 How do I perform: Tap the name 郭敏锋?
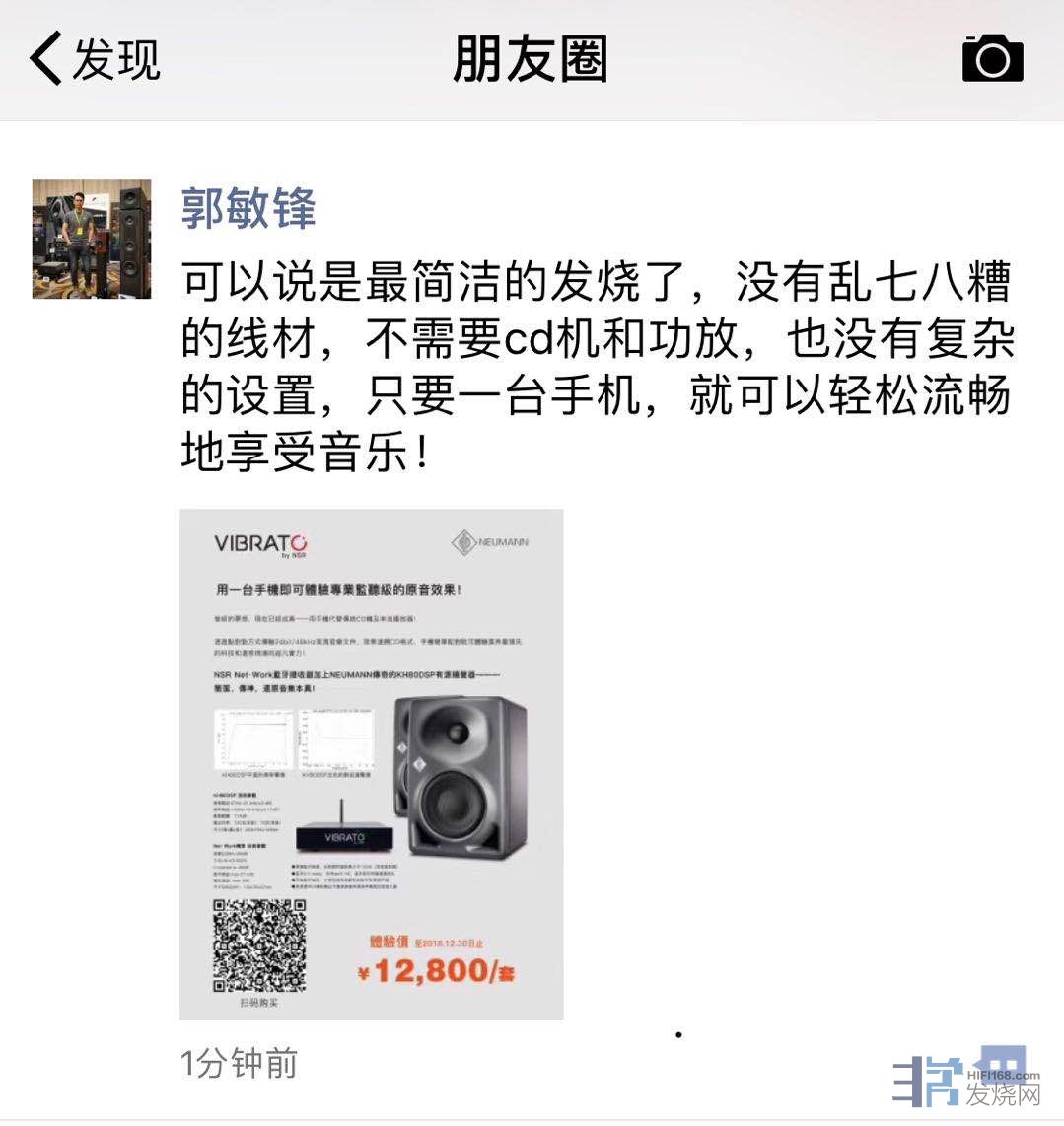(248, 209)
